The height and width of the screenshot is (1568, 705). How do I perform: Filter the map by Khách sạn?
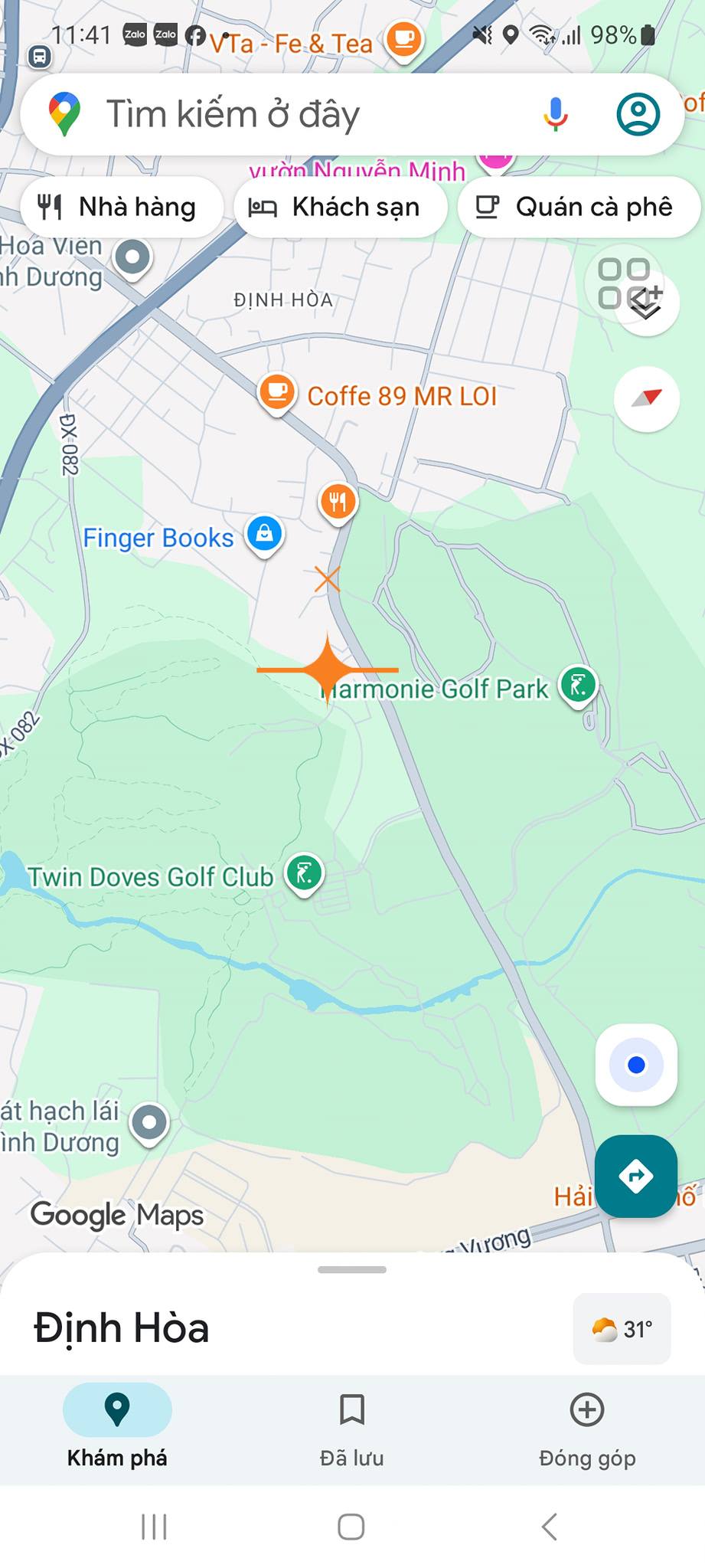pos(340,207)
